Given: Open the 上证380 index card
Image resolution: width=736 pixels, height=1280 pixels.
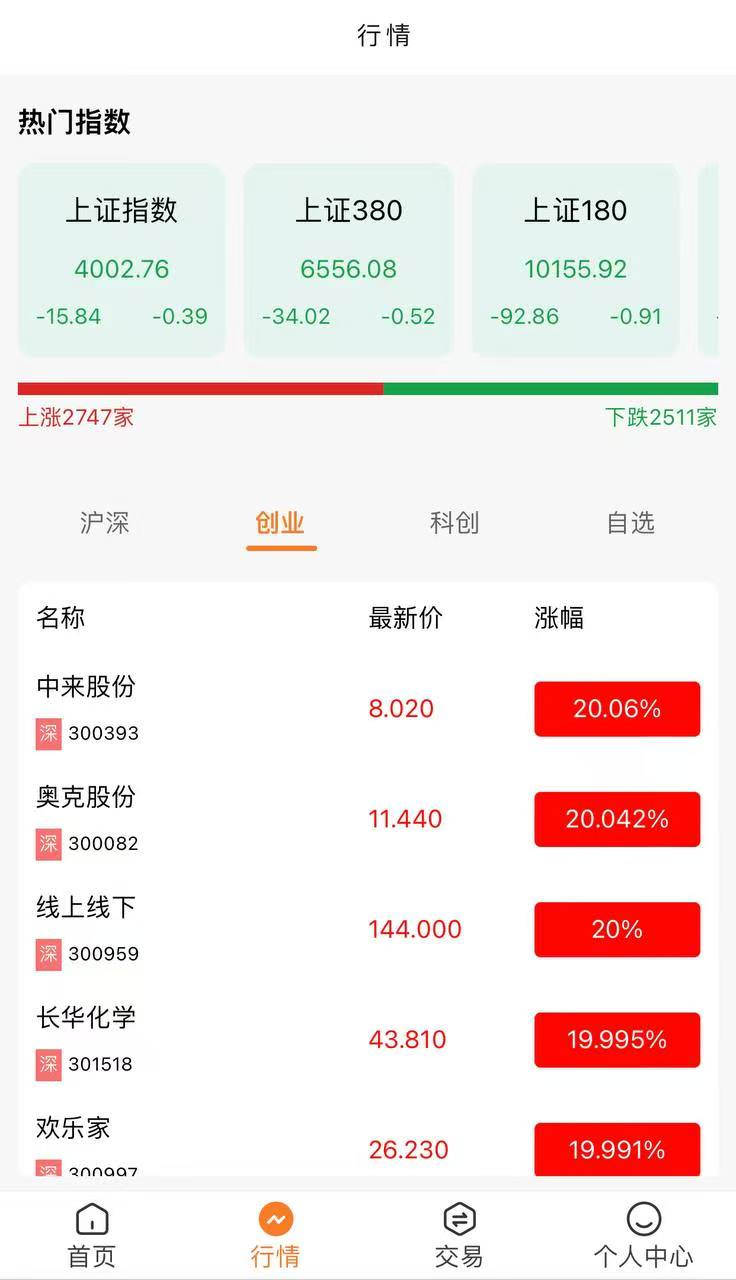Looking at the screenshot, I should (x=348, y=260).
